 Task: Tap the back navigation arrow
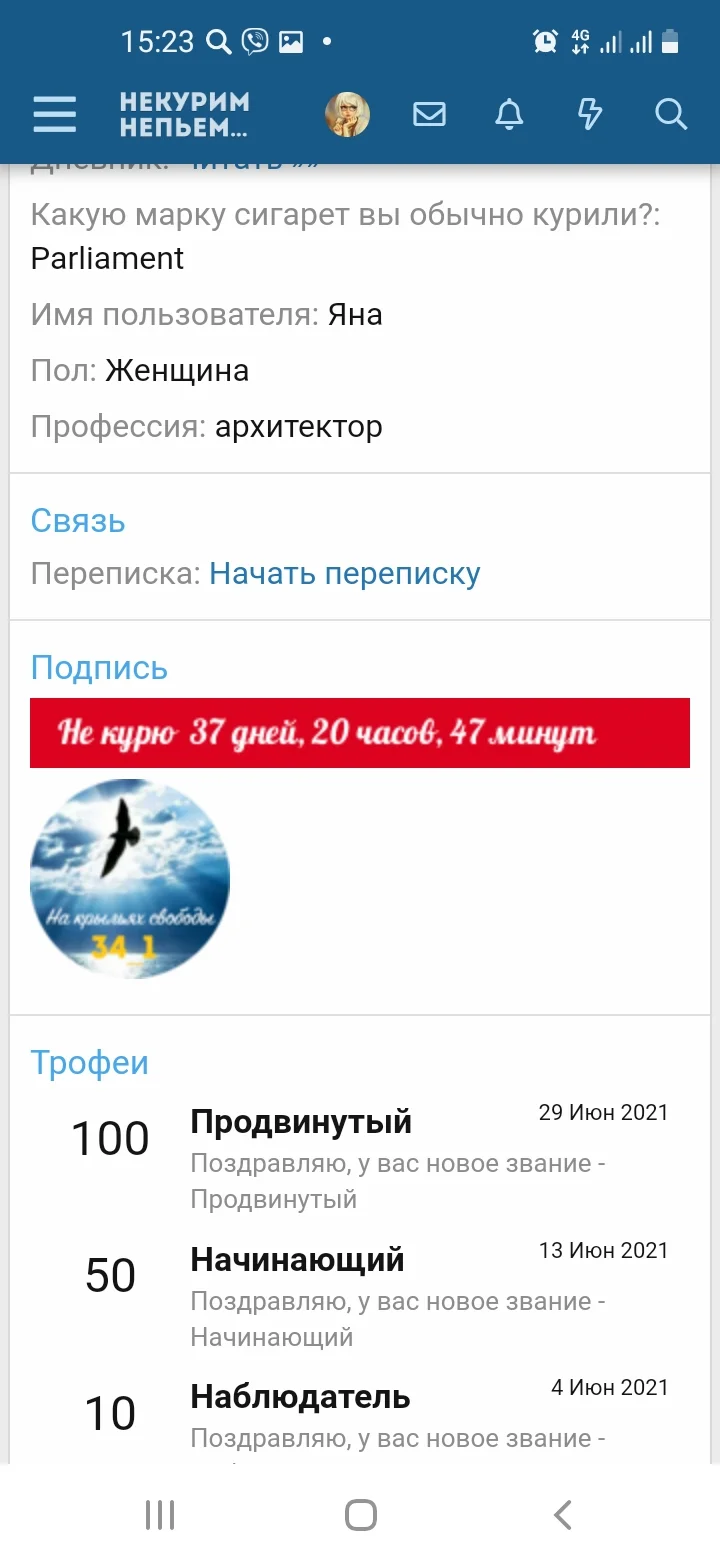tap(562, 1513)
